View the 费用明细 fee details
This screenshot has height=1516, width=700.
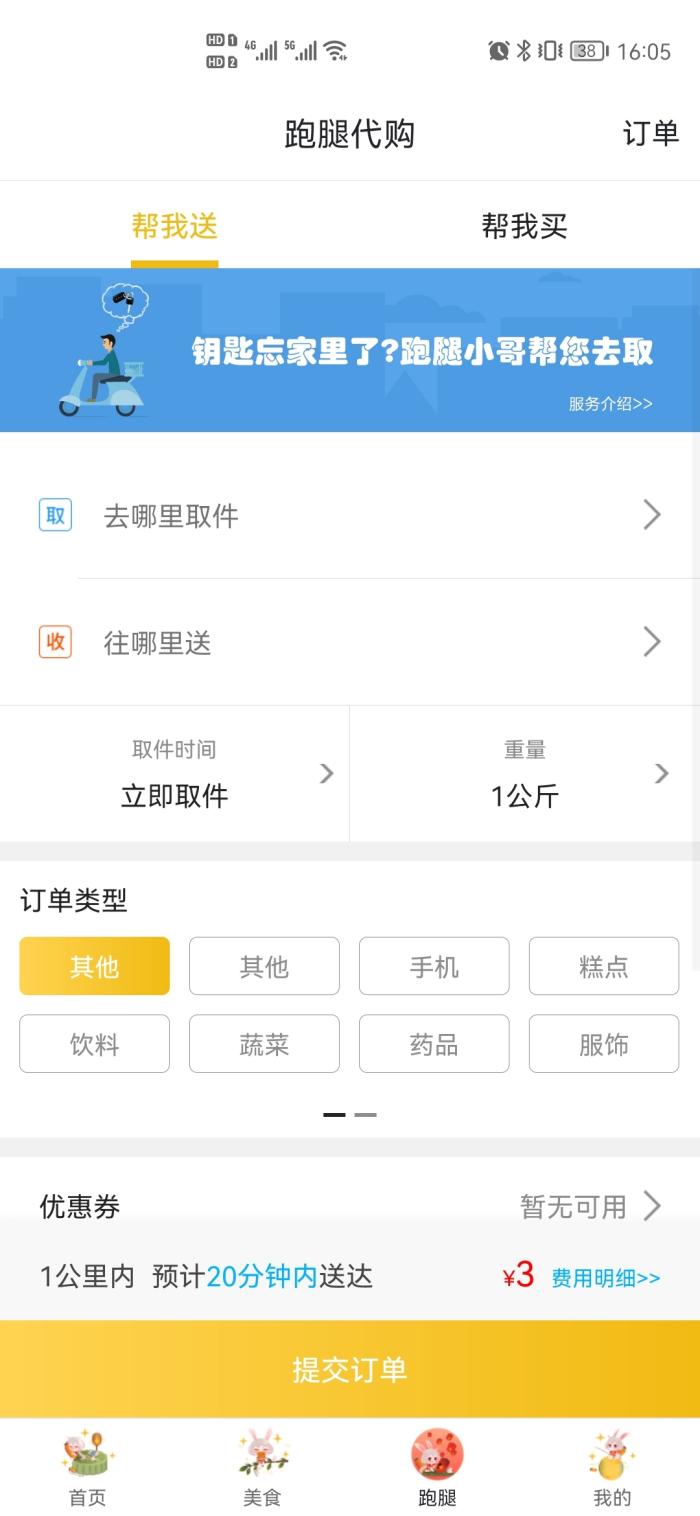point(605,1278)
